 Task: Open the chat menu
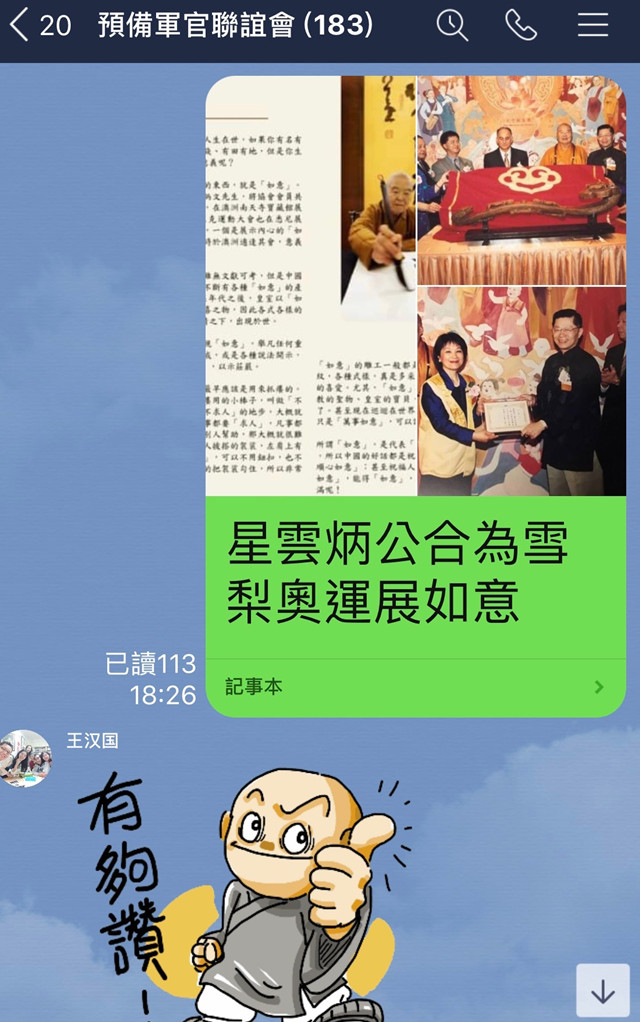[x=593, y=26]
